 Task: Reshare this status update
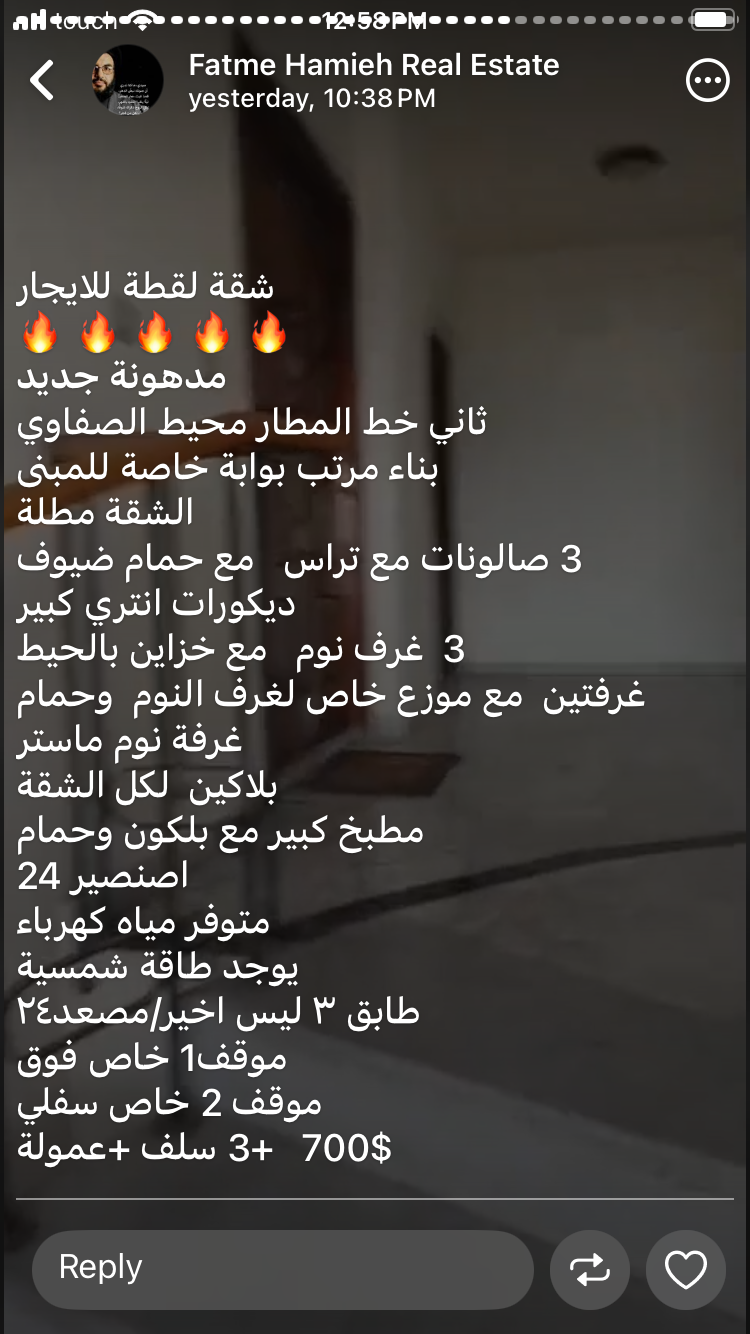tap(589, 1270)
